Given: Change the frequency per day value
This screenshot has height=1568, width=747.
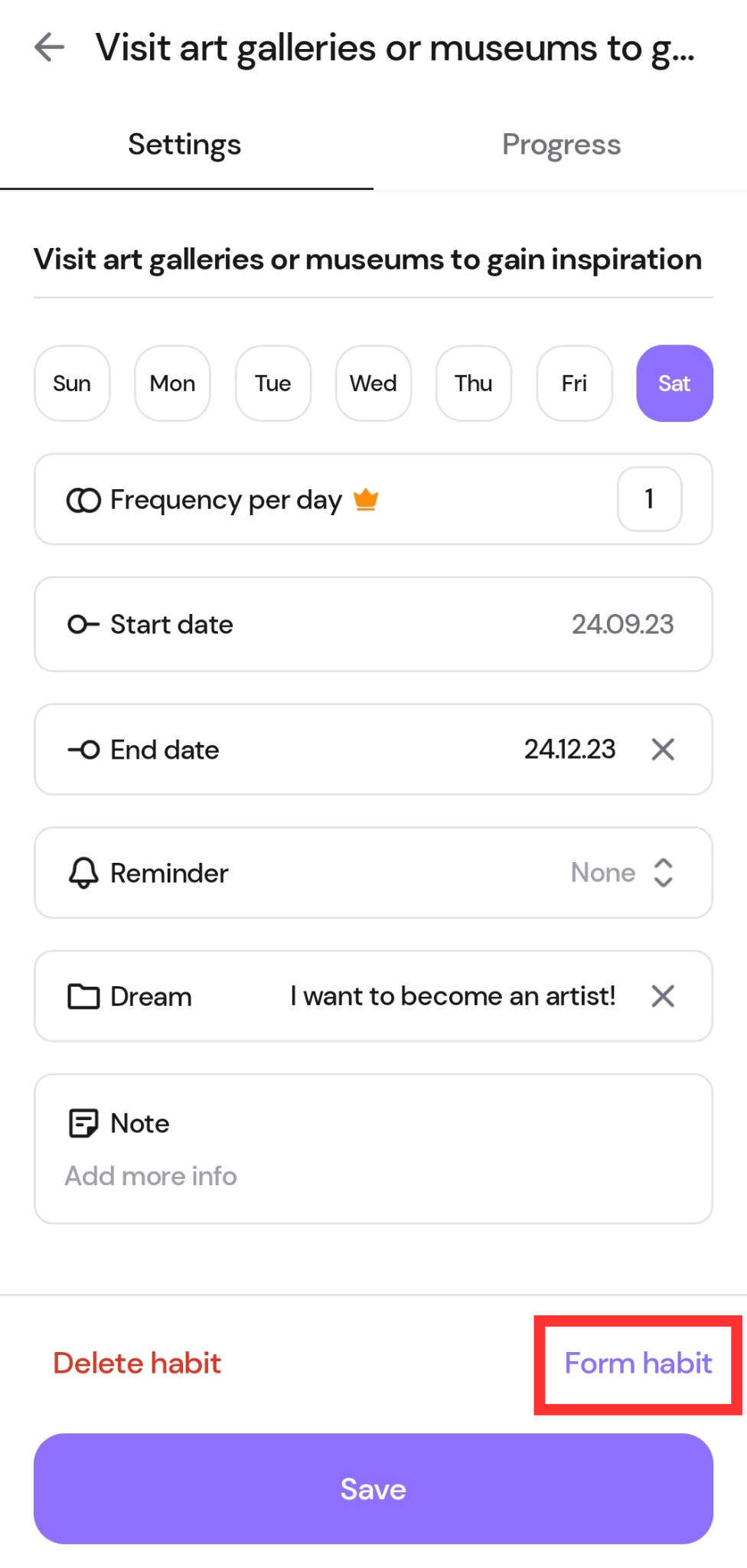Looking at the screenshot, I should [649, 499].
